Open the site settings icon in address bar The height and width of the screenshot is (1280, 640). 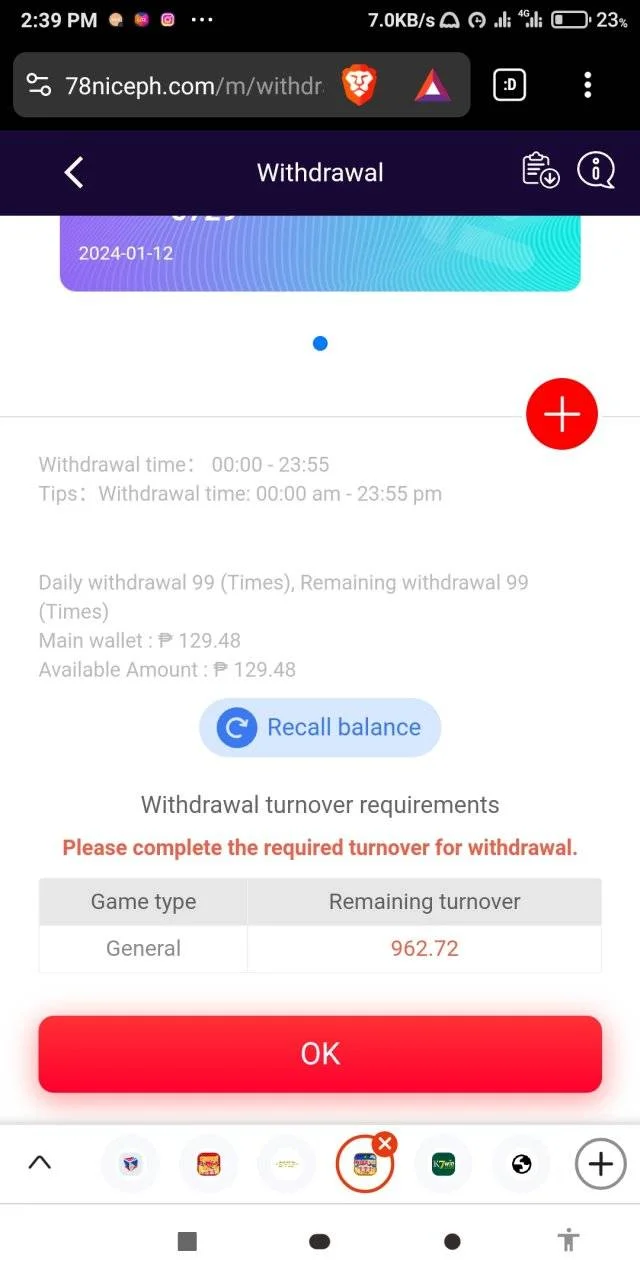click(x=38, y=86)
